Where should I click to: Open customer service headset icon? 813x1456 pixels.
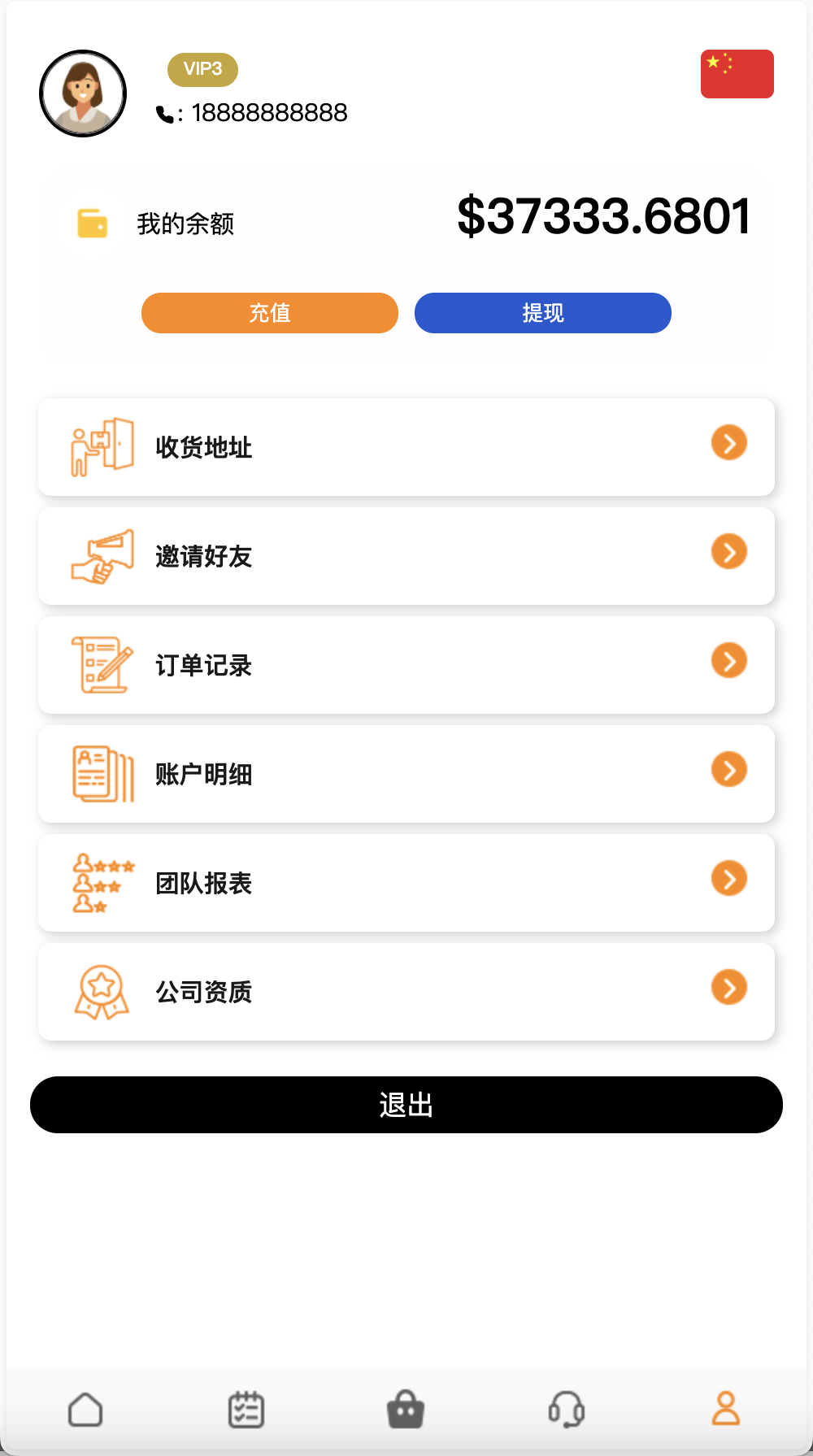[567, 1409]
